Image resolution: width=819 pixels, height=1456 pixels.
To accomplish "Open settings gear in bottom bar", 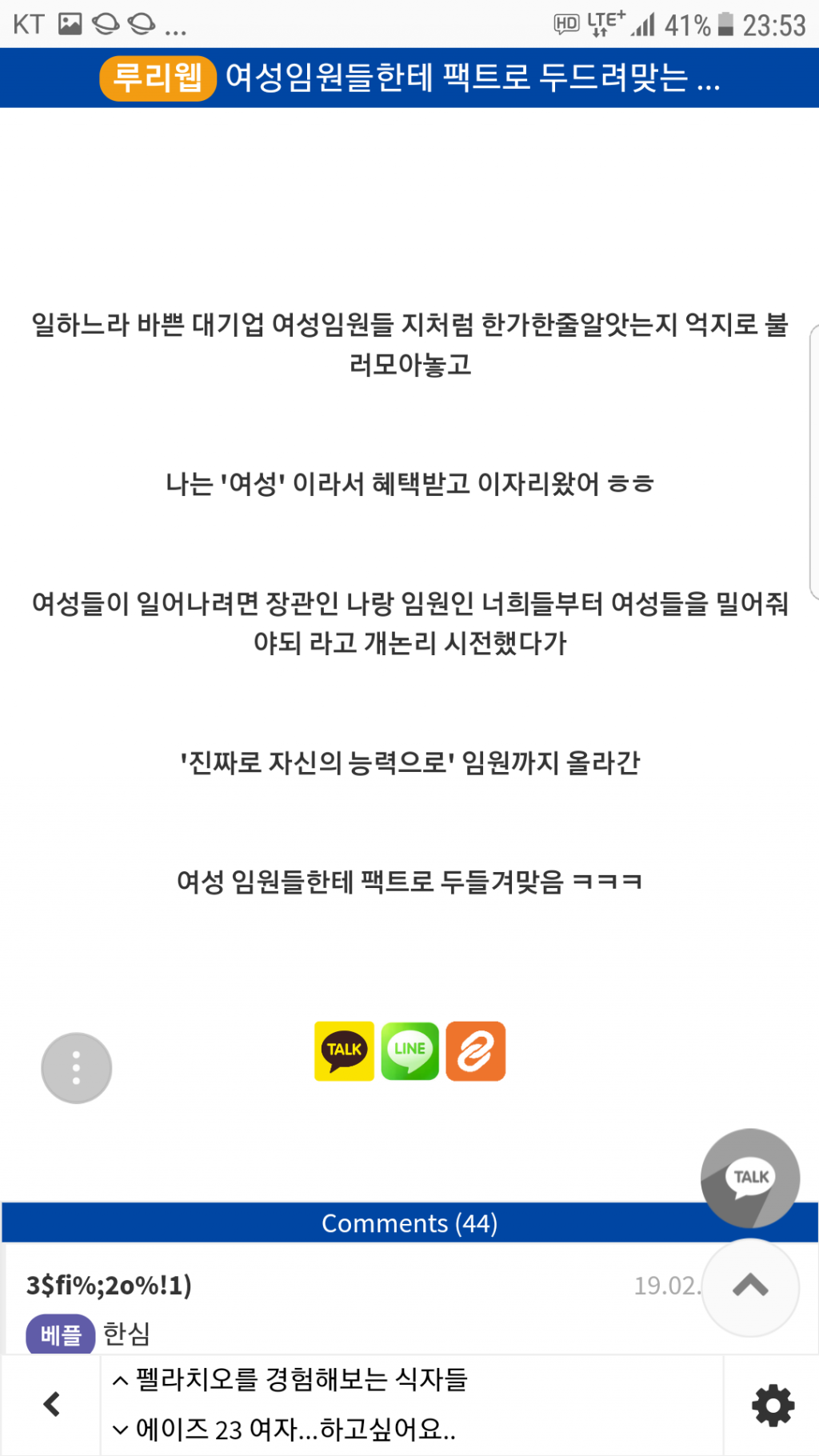I will click(x=773, y=1405).
